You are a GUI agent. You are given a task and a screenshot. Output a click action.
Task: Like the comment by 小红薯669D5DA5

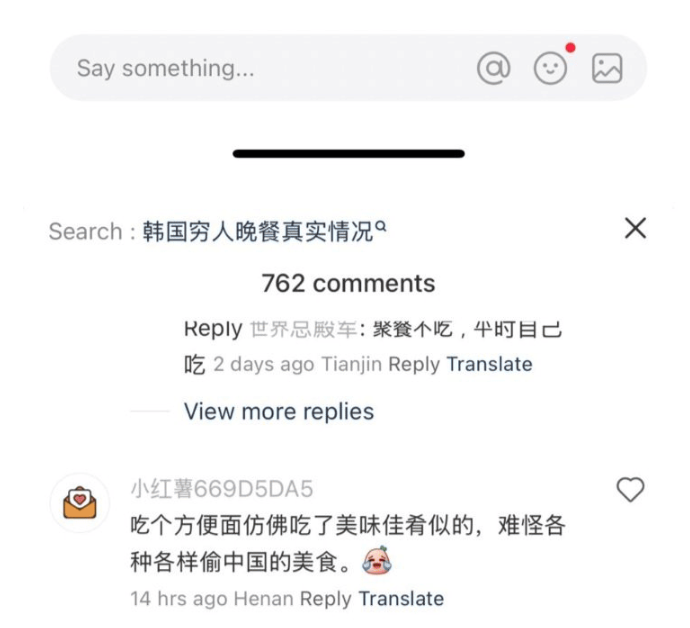[x=630, y=490]
